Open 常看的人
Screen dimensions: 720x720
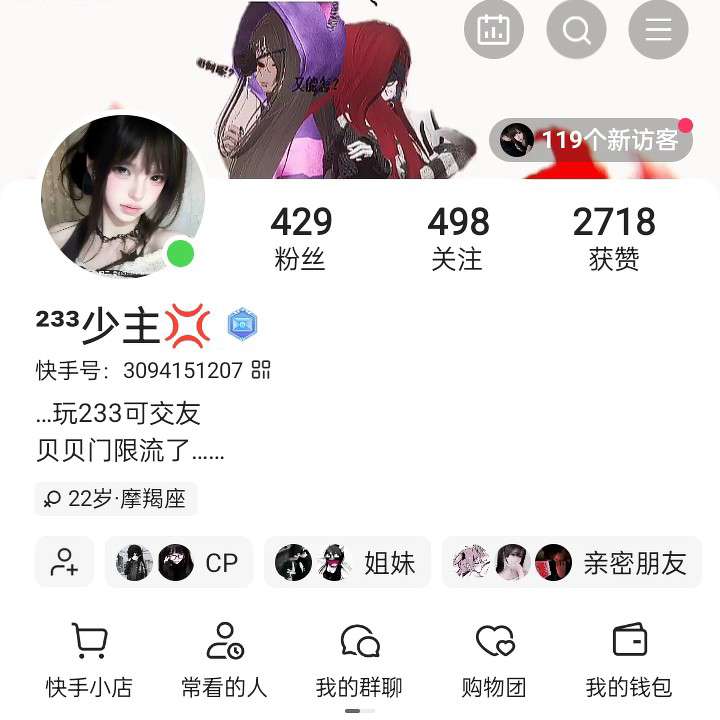tap(224, 659)
